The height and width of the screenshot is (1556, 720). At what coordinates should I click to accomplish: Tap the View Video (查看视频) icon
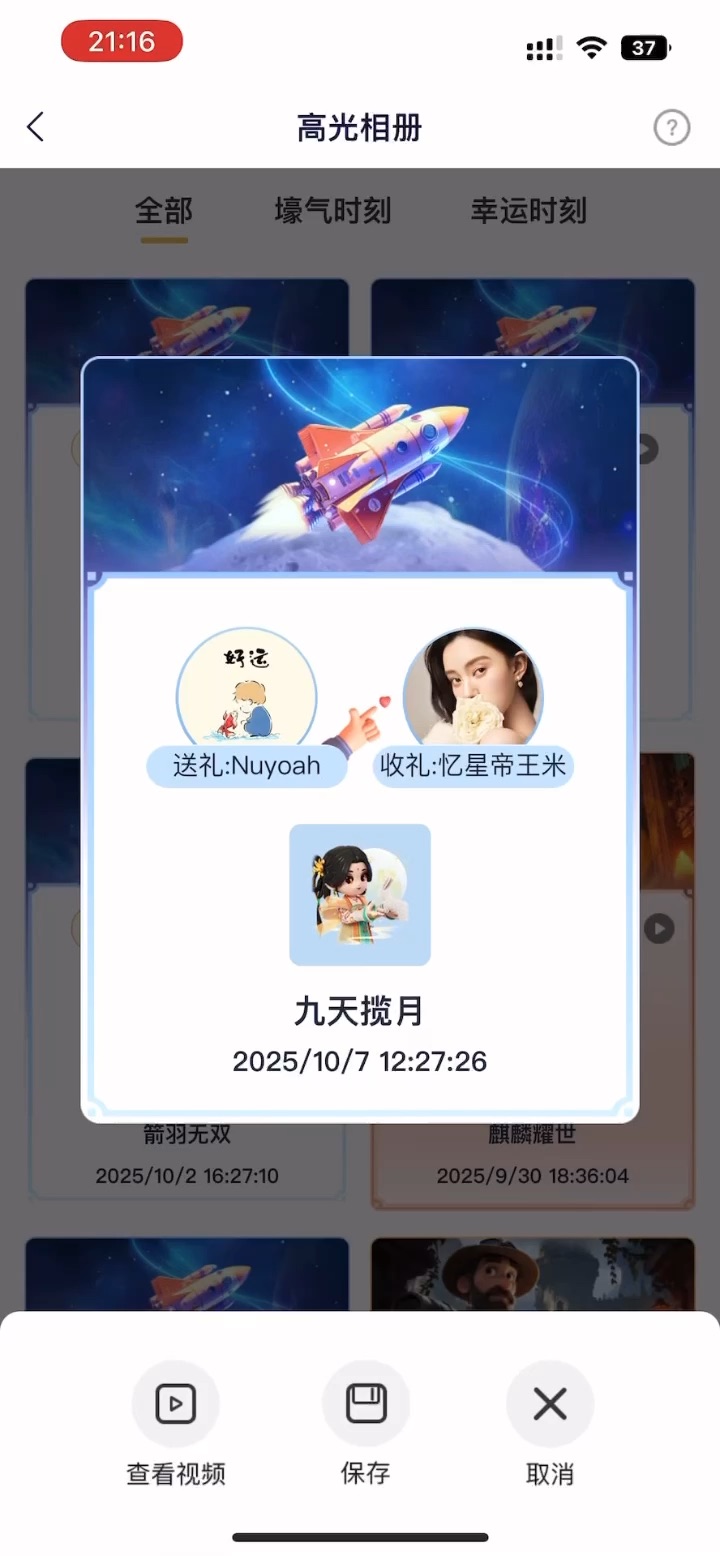point(176,1403)
